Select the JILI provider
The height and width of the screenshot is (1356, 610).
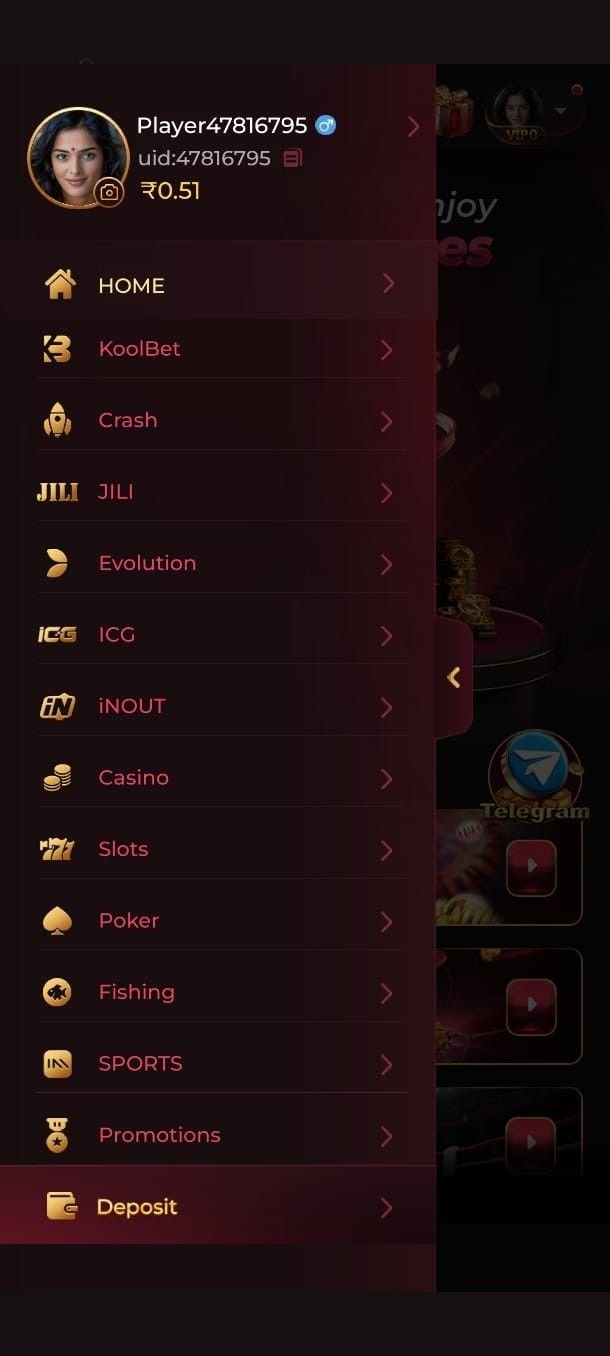point(218,492)
